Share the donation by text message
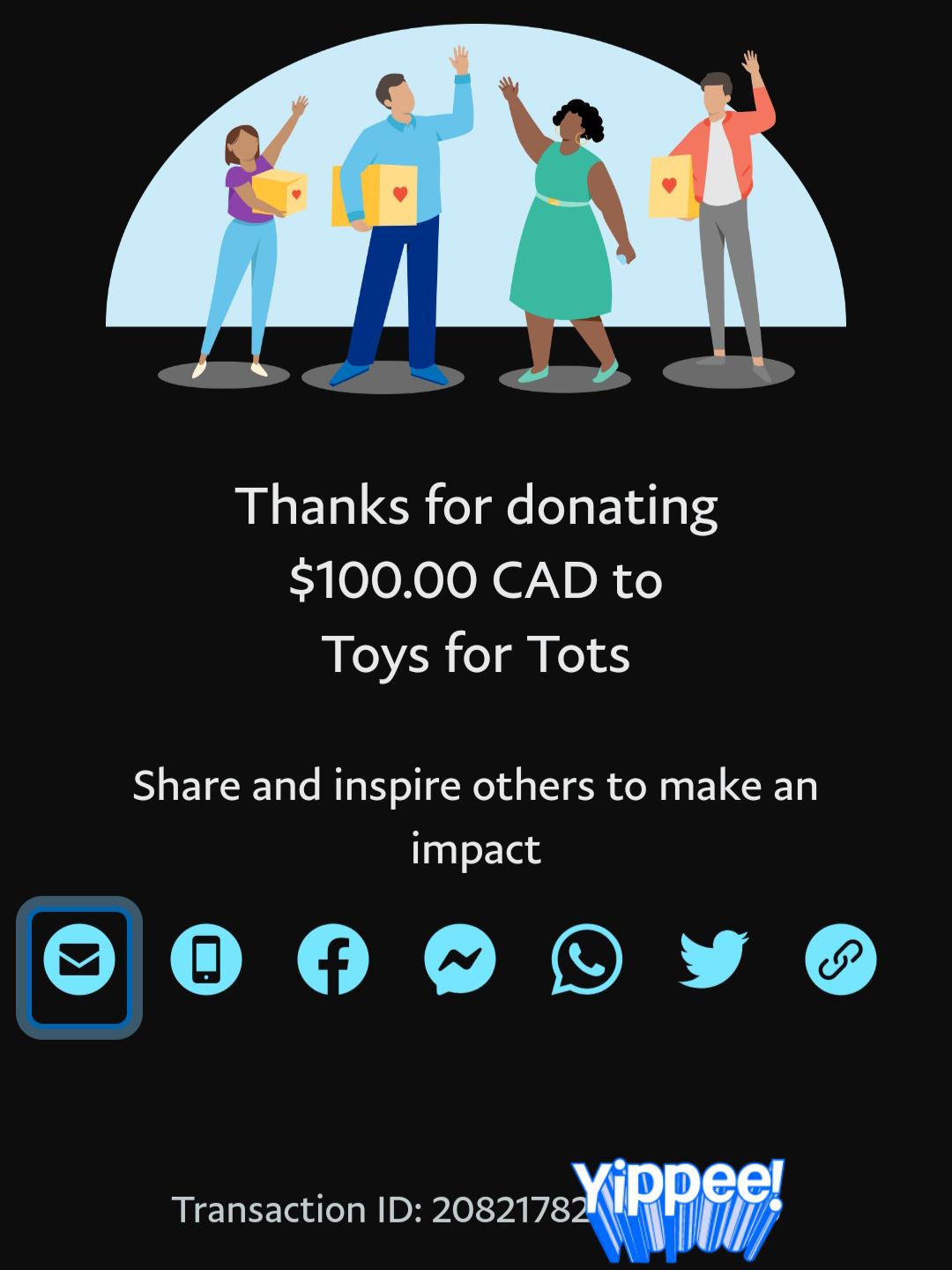Screen dimensions: 952x1270 pyautogui.click(x=206, y=960)
